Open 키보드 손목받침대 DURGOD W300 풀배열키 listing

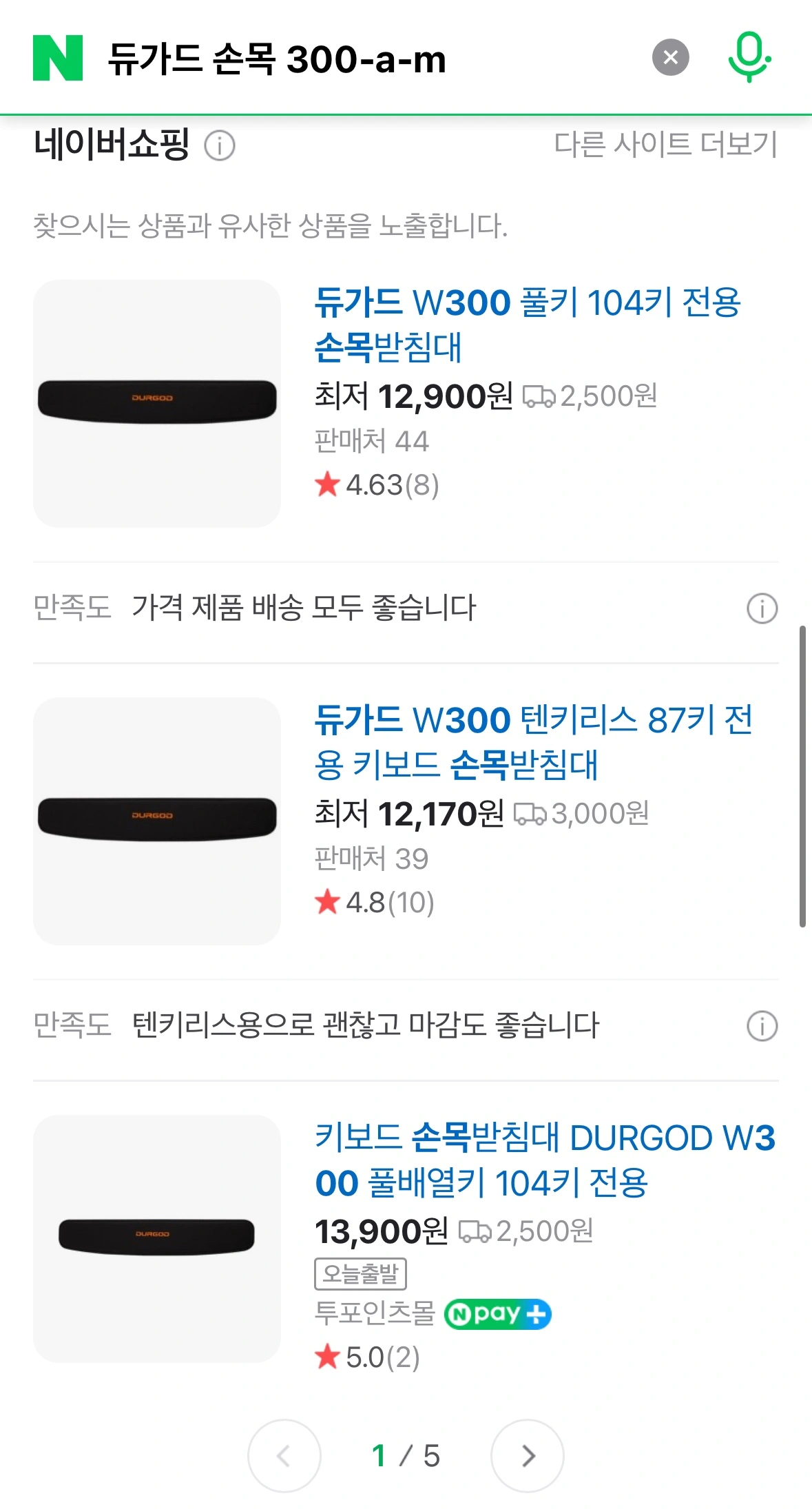(x=544, y=1160)
